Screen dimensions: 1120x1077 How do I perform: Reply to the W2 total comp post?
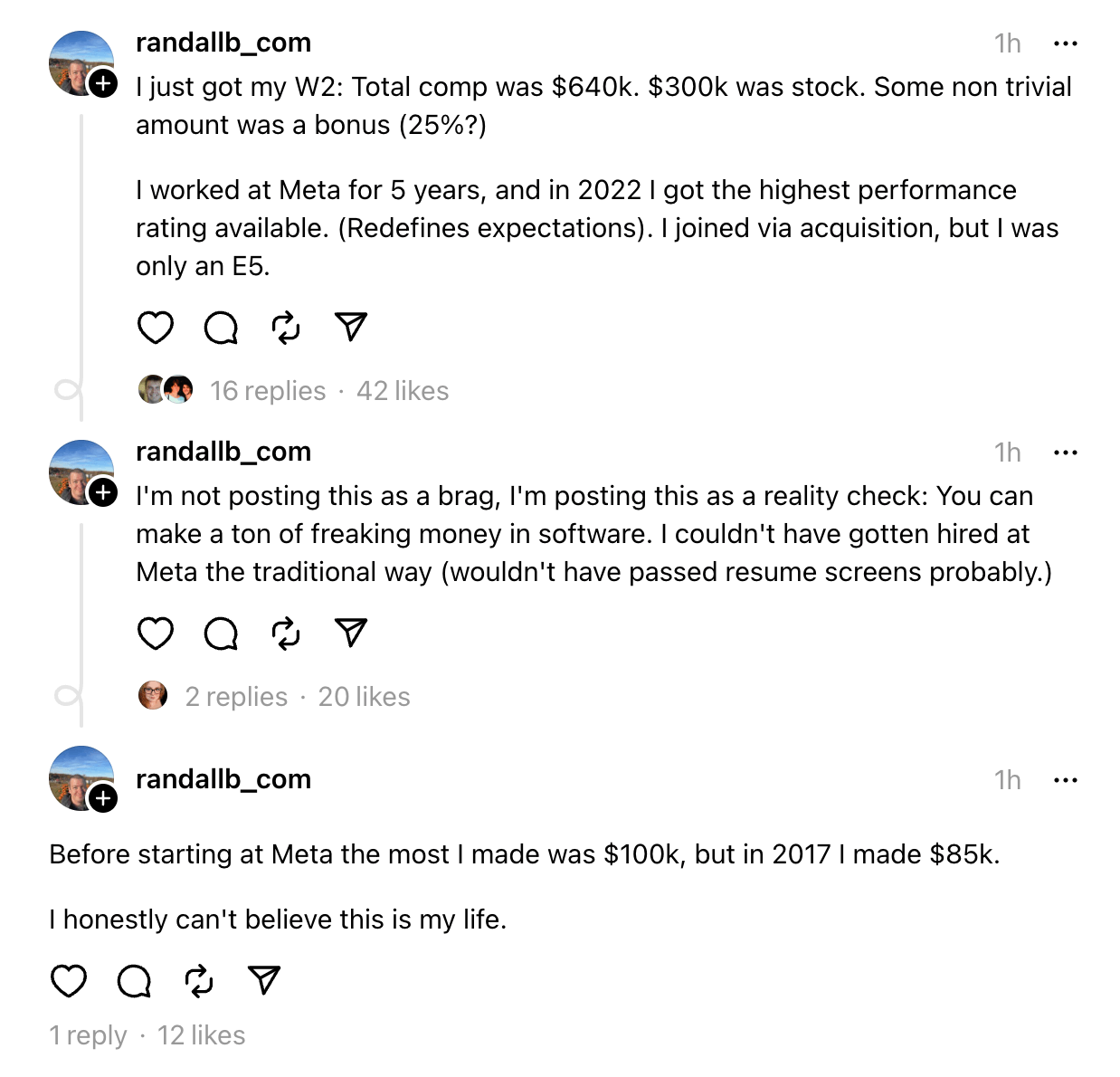pyautogui.click(x=221, y=328)
